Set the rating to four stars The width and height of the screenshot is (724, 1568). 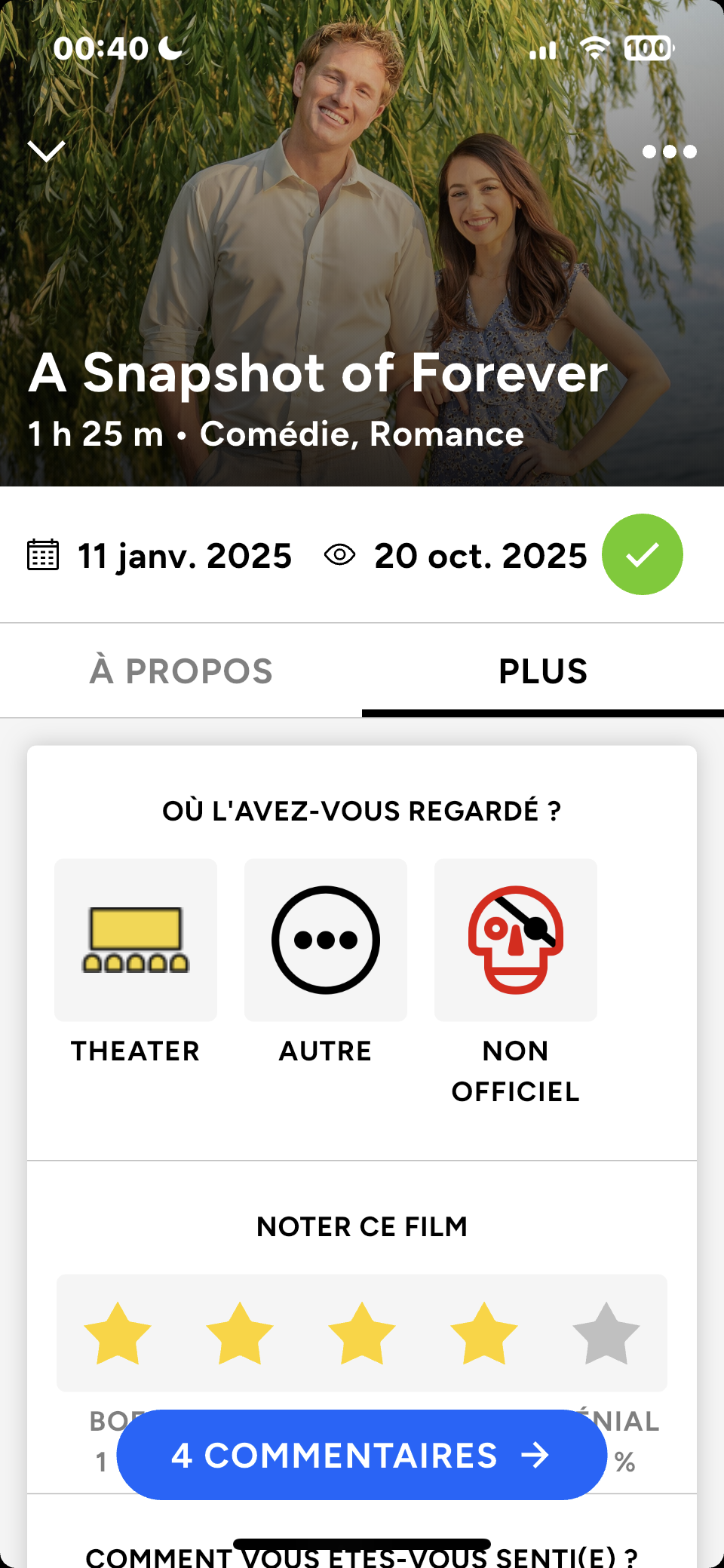pos(484,1333)
